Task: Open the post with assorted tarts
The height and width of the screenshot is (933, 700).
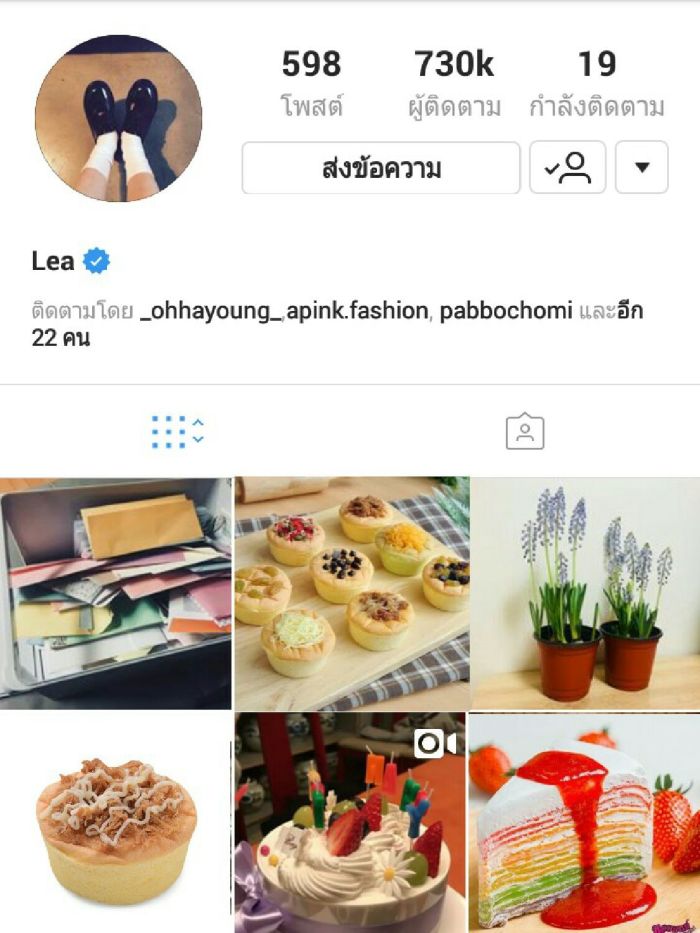Action: click(351, 593)
